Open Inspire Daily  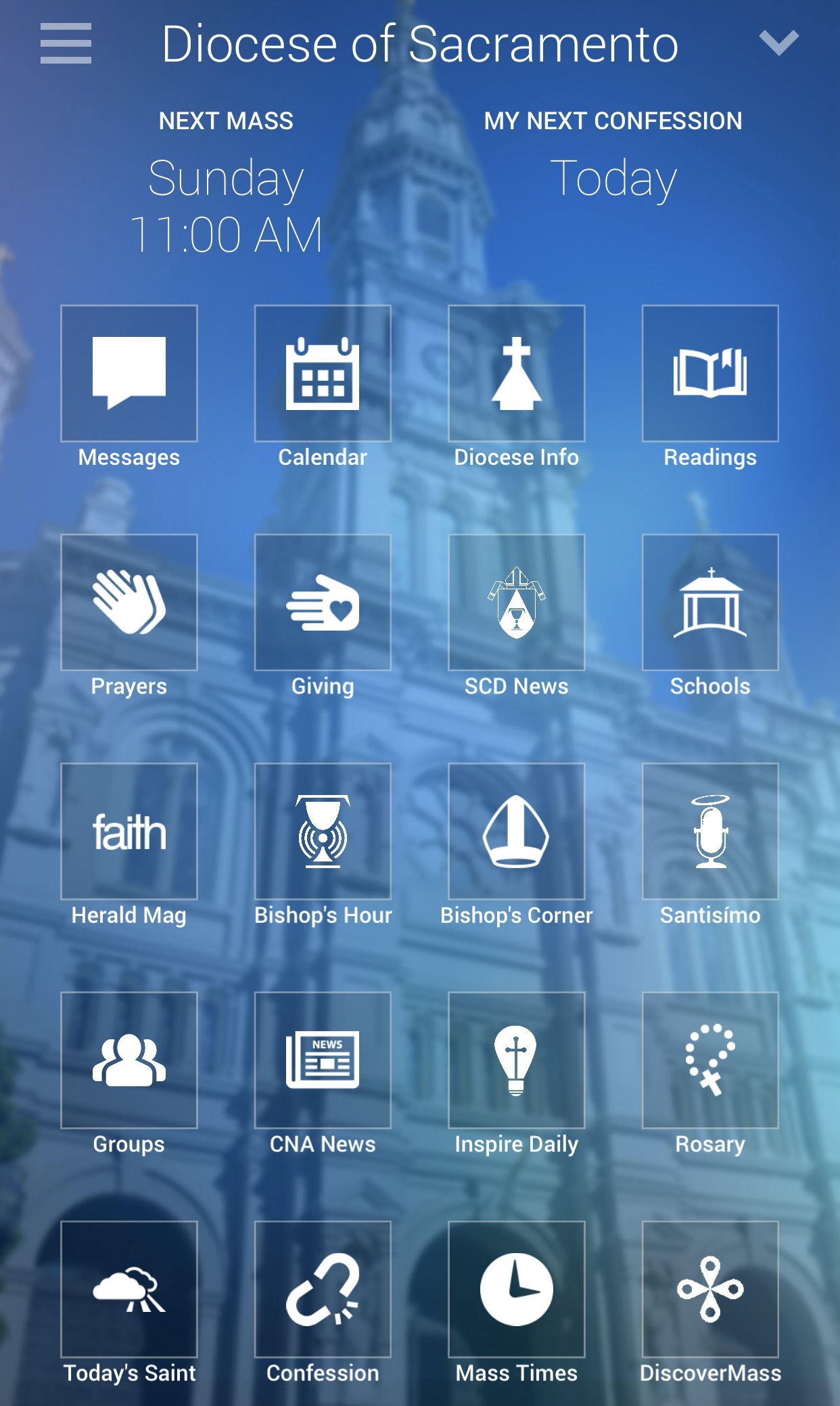517,1060
